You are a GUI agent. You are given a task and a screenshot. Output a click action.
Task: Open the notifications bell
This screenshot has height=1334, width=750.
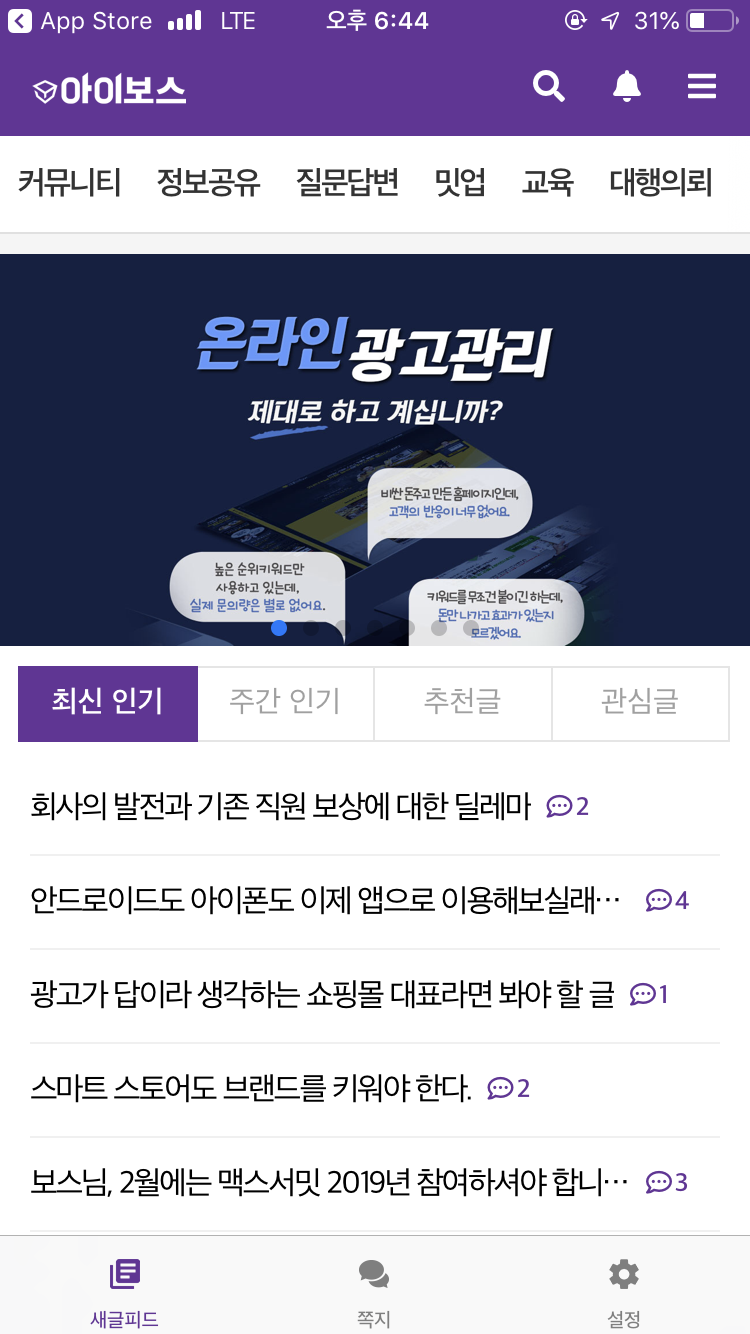tap(627, 87)
